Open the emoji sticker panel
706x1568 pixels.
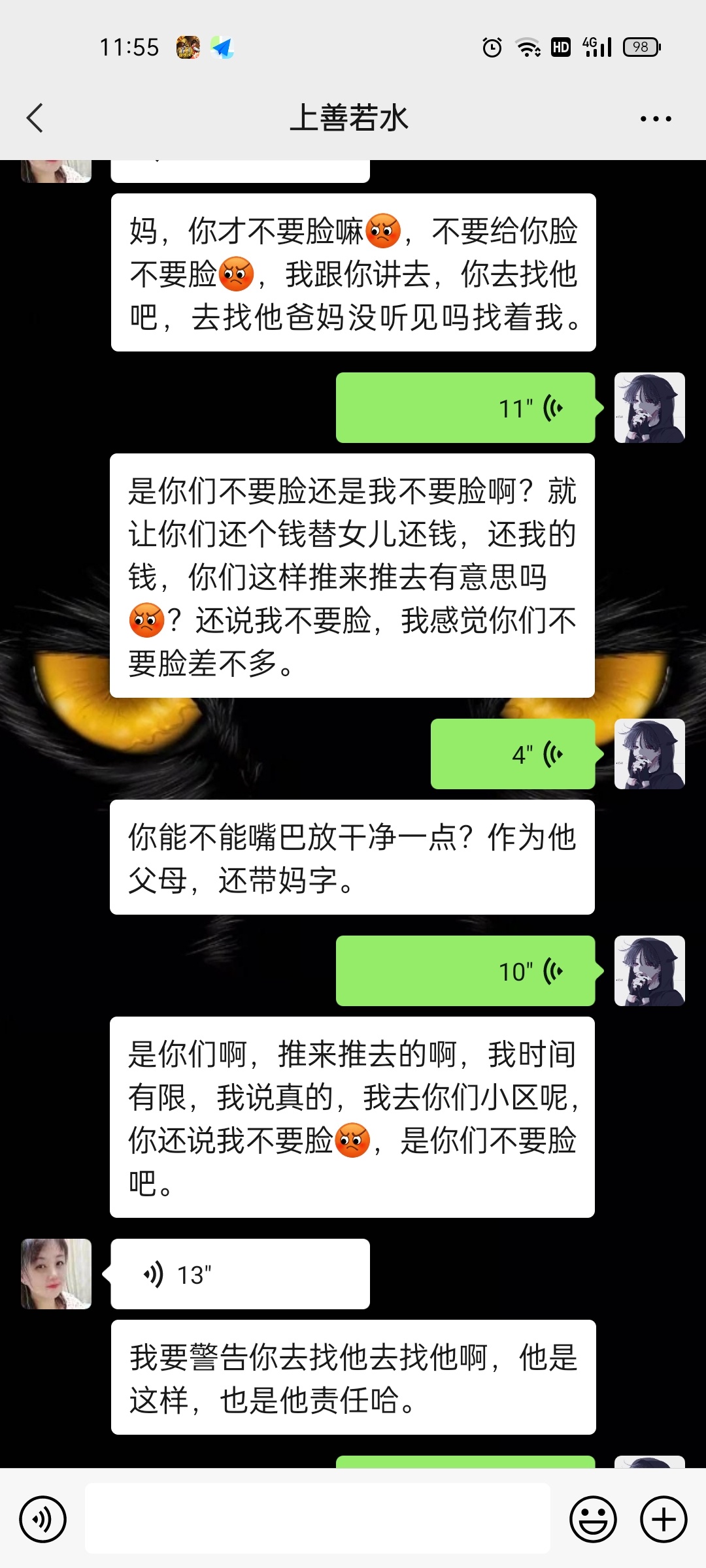(x=593, y=1519)
